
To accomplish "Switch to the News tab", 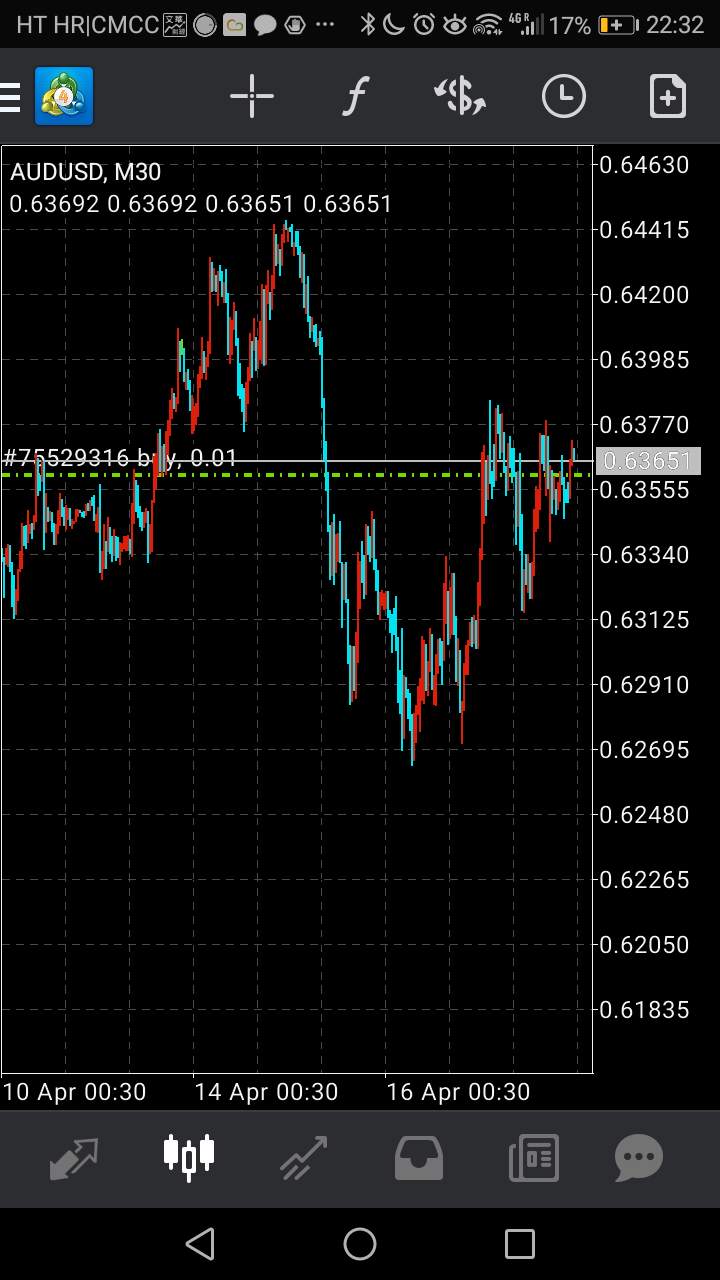I will (x=533, y=1158).
